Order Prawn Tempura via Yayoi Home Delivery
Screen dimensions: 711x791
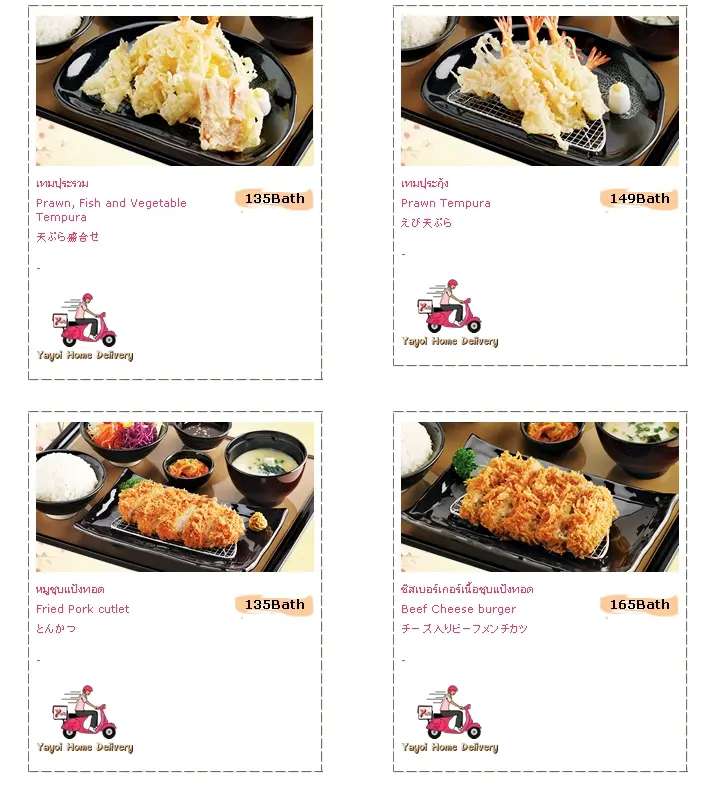pos(450,313)
